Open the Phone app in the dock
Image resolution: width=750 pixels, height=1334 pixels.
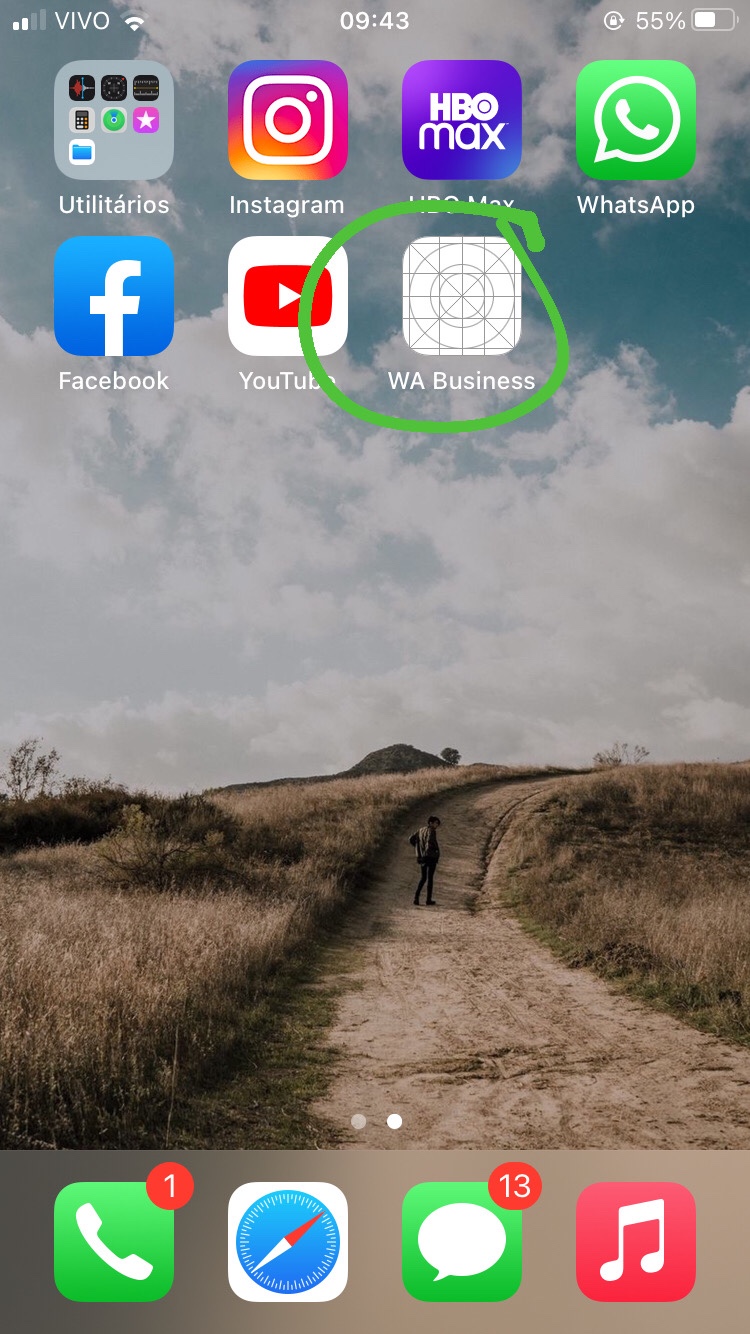(114, 1242)
